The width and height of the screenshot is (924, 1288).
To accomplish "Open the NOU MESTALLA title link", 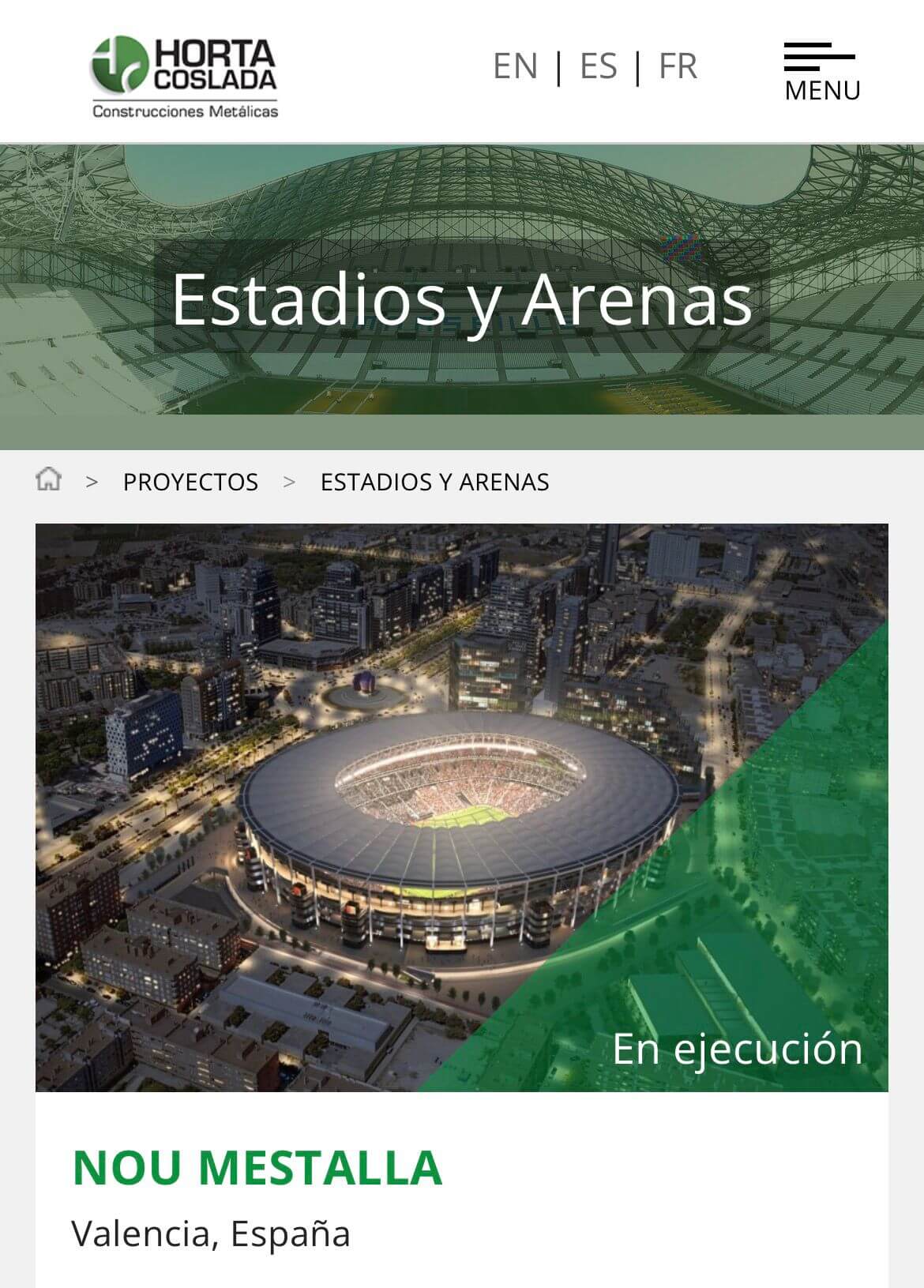I will tap(257, 1167).
